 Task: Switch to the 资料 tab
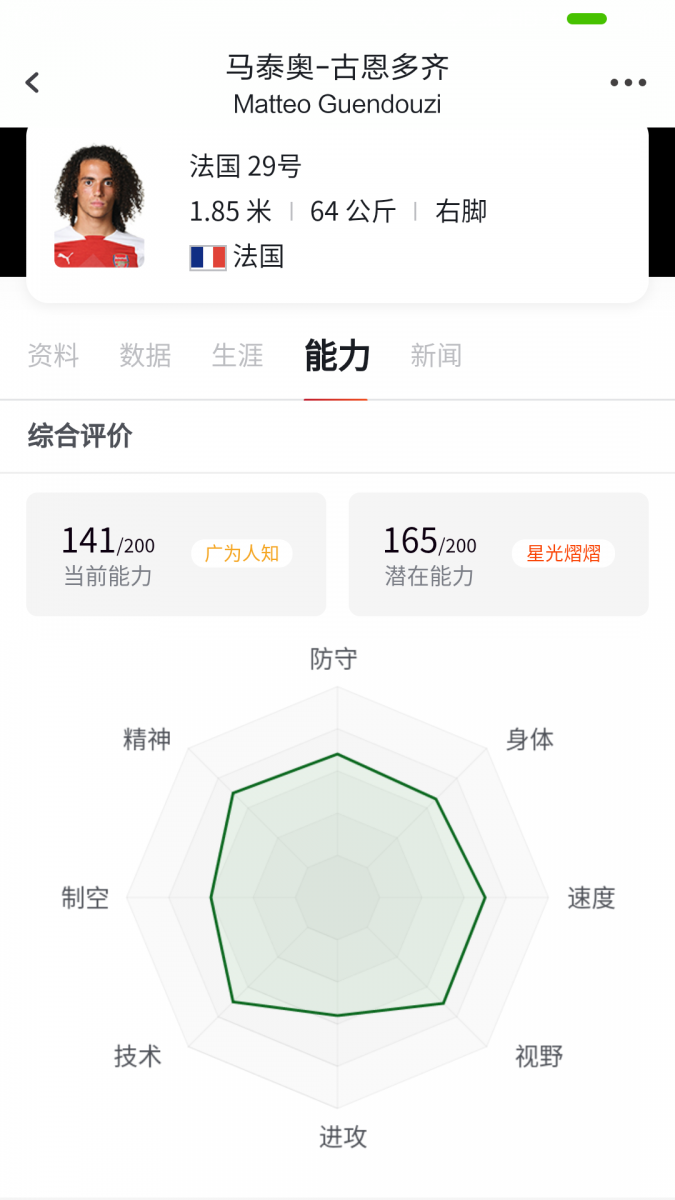[x=53, y=355]
